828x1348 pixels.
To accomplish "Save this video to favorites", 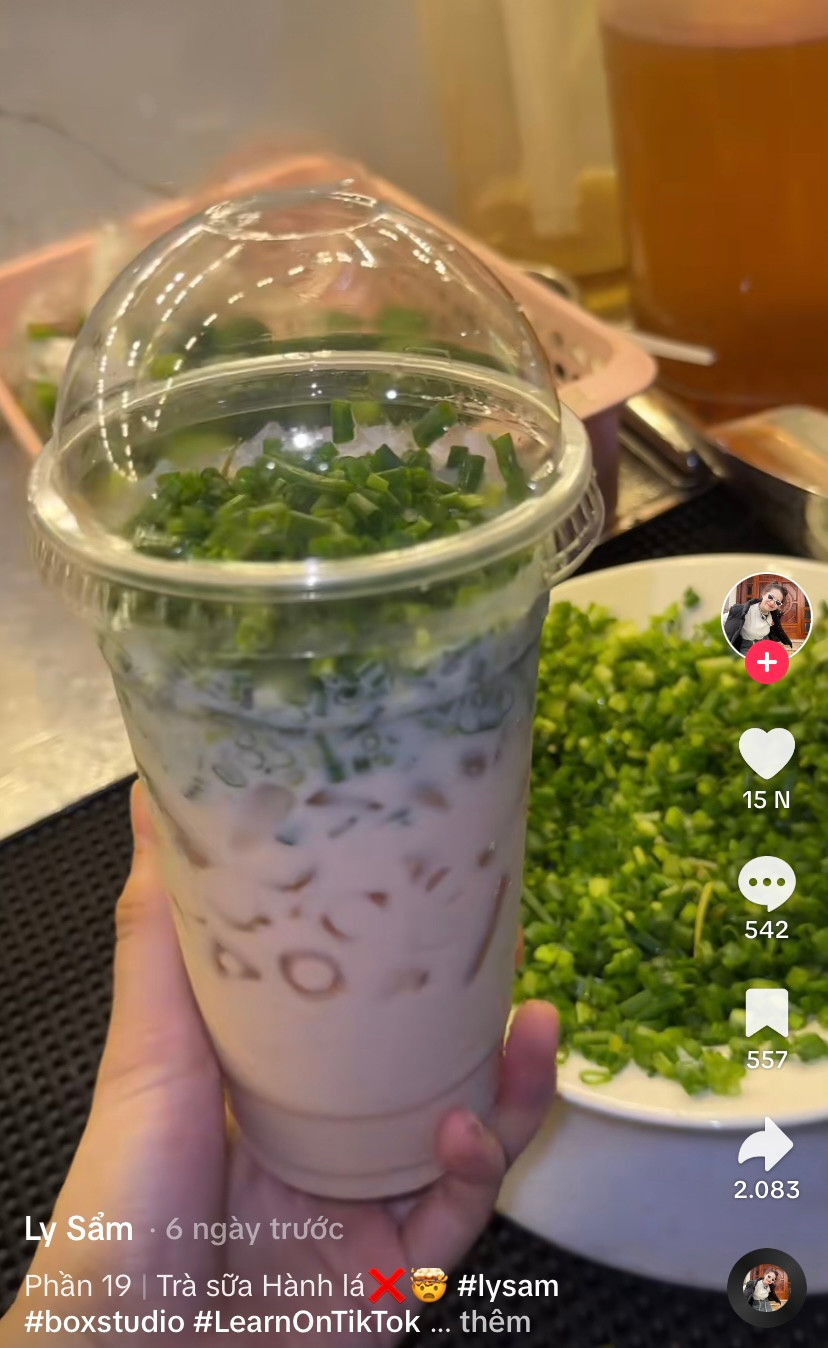I will 766,1014.
